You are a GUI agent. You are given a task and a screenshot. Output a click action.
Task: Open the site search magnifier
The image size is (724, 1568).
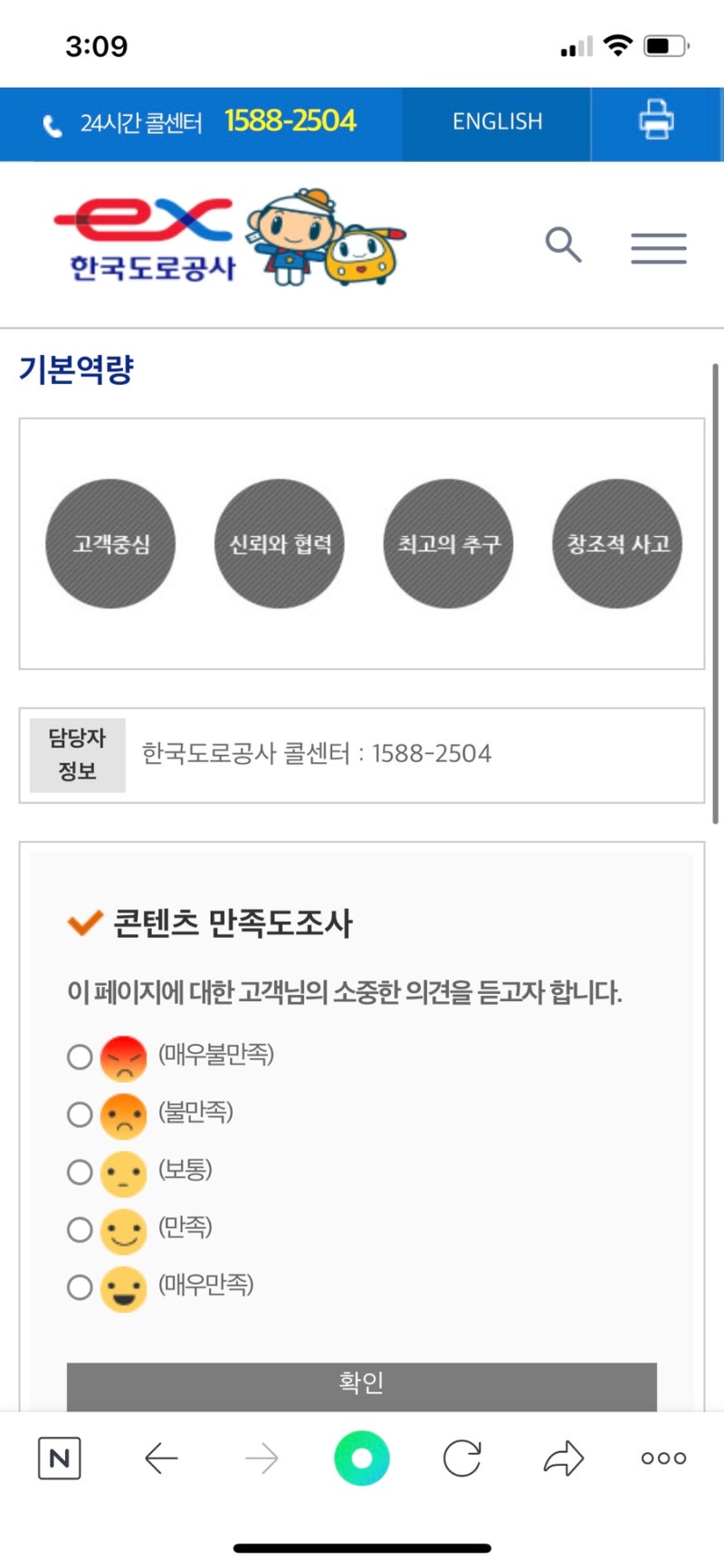pos(563,244)
